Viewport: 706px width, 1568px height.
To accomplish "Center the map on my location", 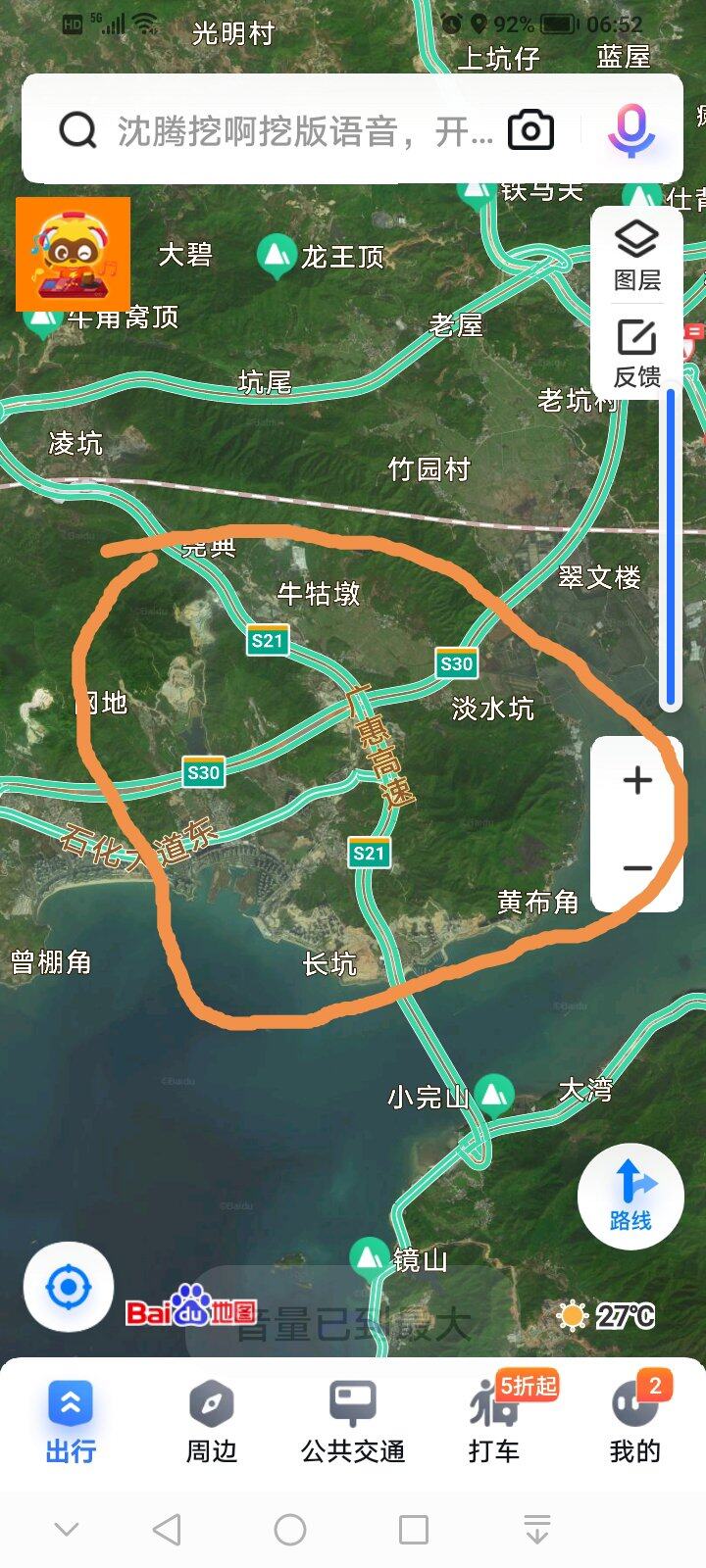I will point(69,1287).
